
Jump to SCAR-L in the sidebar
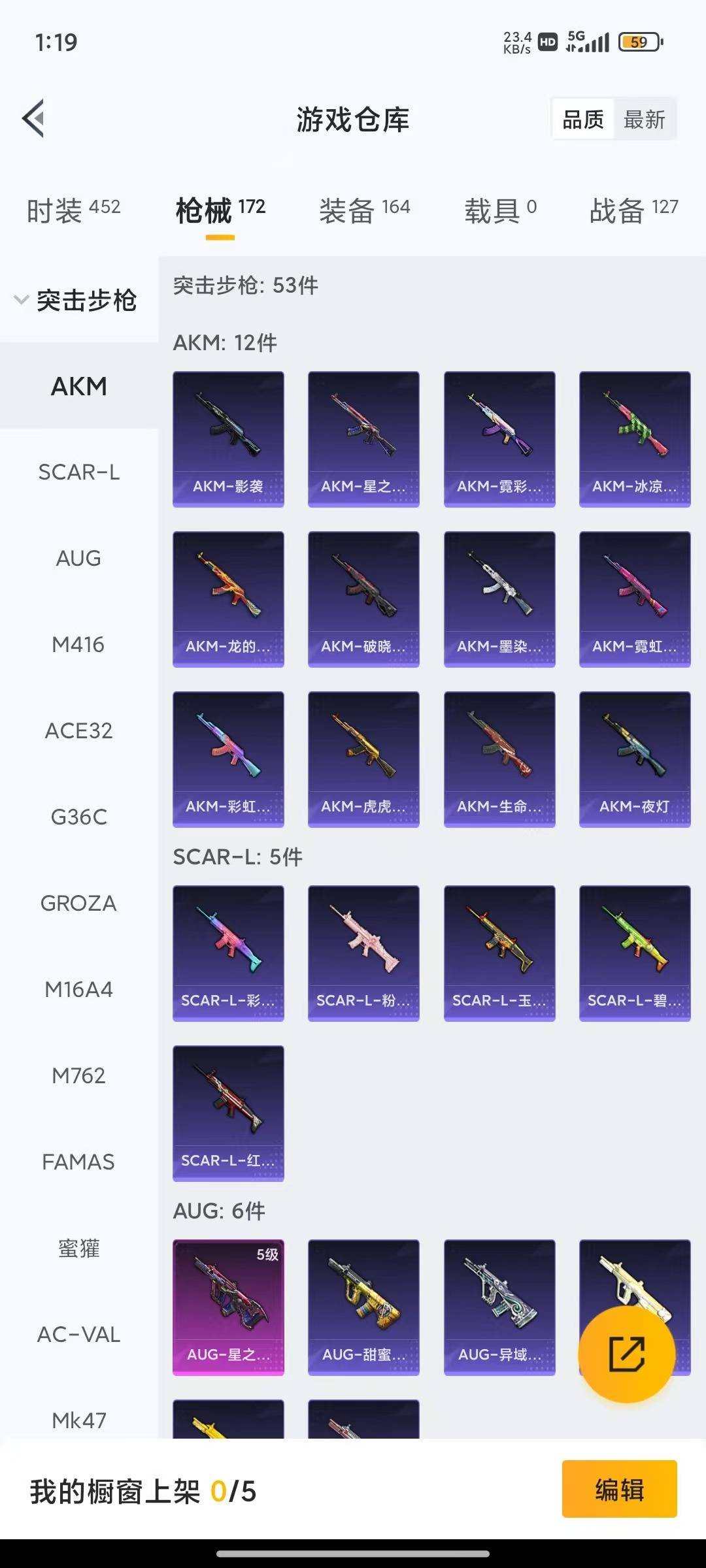(79, 472)
